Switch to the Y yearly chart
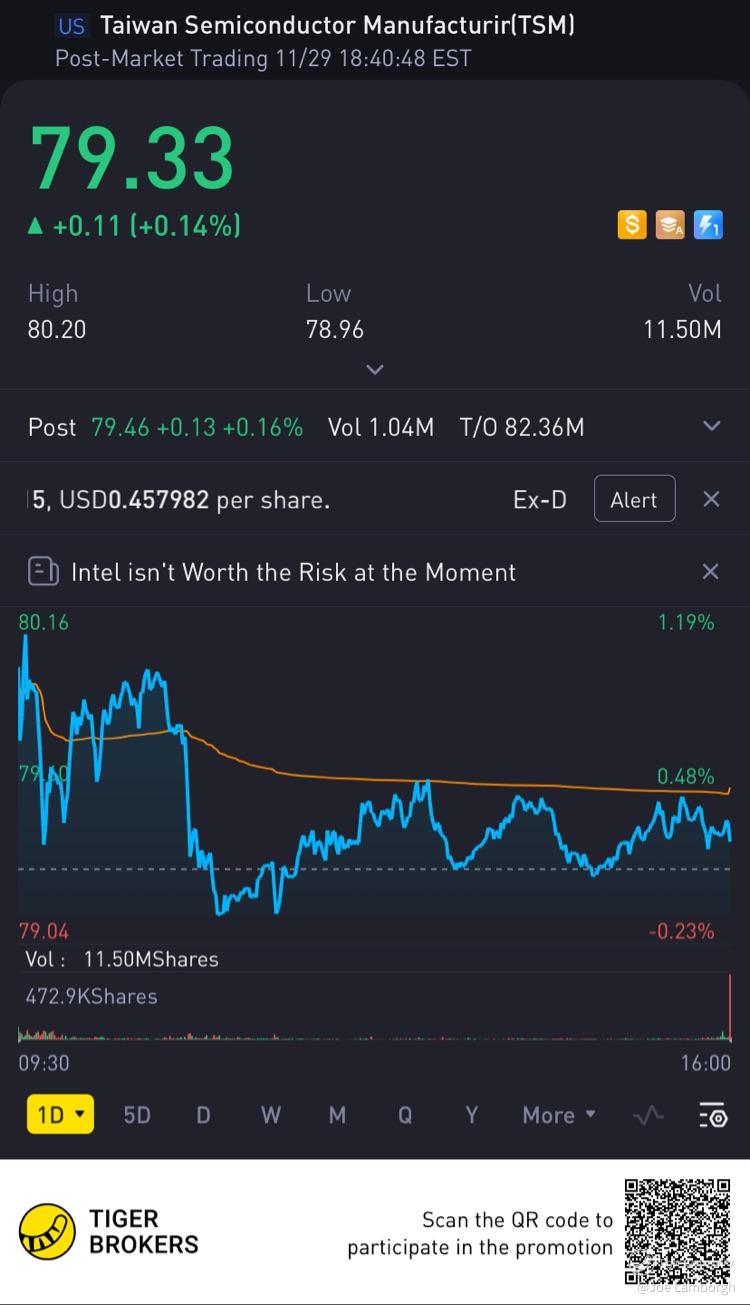 472,1114
